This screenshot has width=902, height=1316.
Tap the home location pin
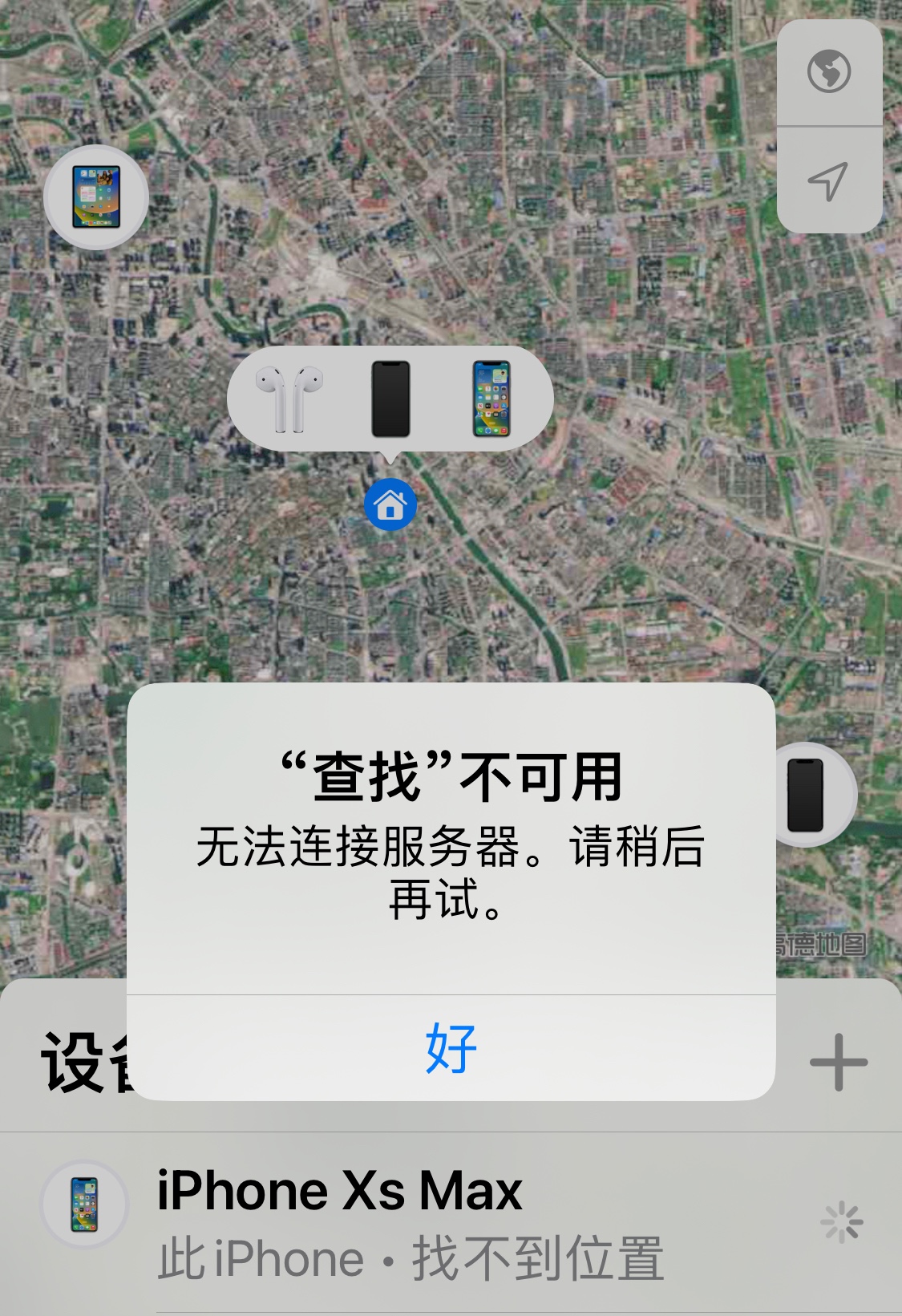390,504
